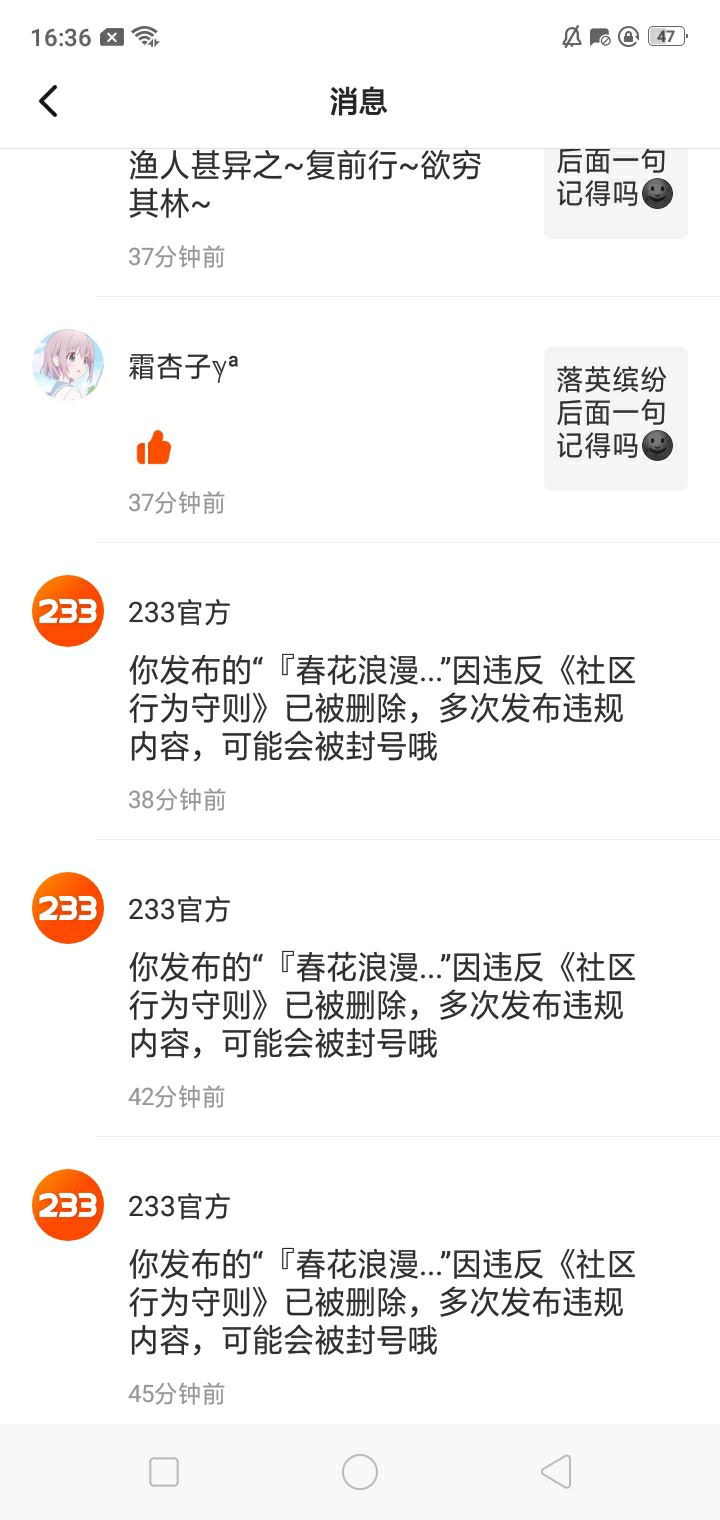
Task: Open the 233官方 notice from 38分钟前
Action: tap(382, 708)
